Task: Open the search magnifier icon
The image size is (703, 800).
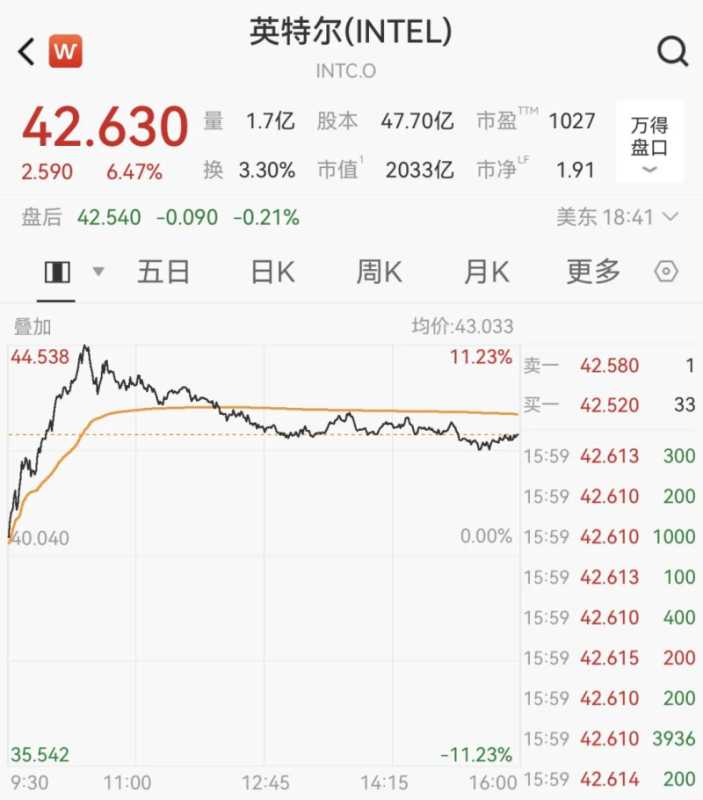Action: (671, 51)
